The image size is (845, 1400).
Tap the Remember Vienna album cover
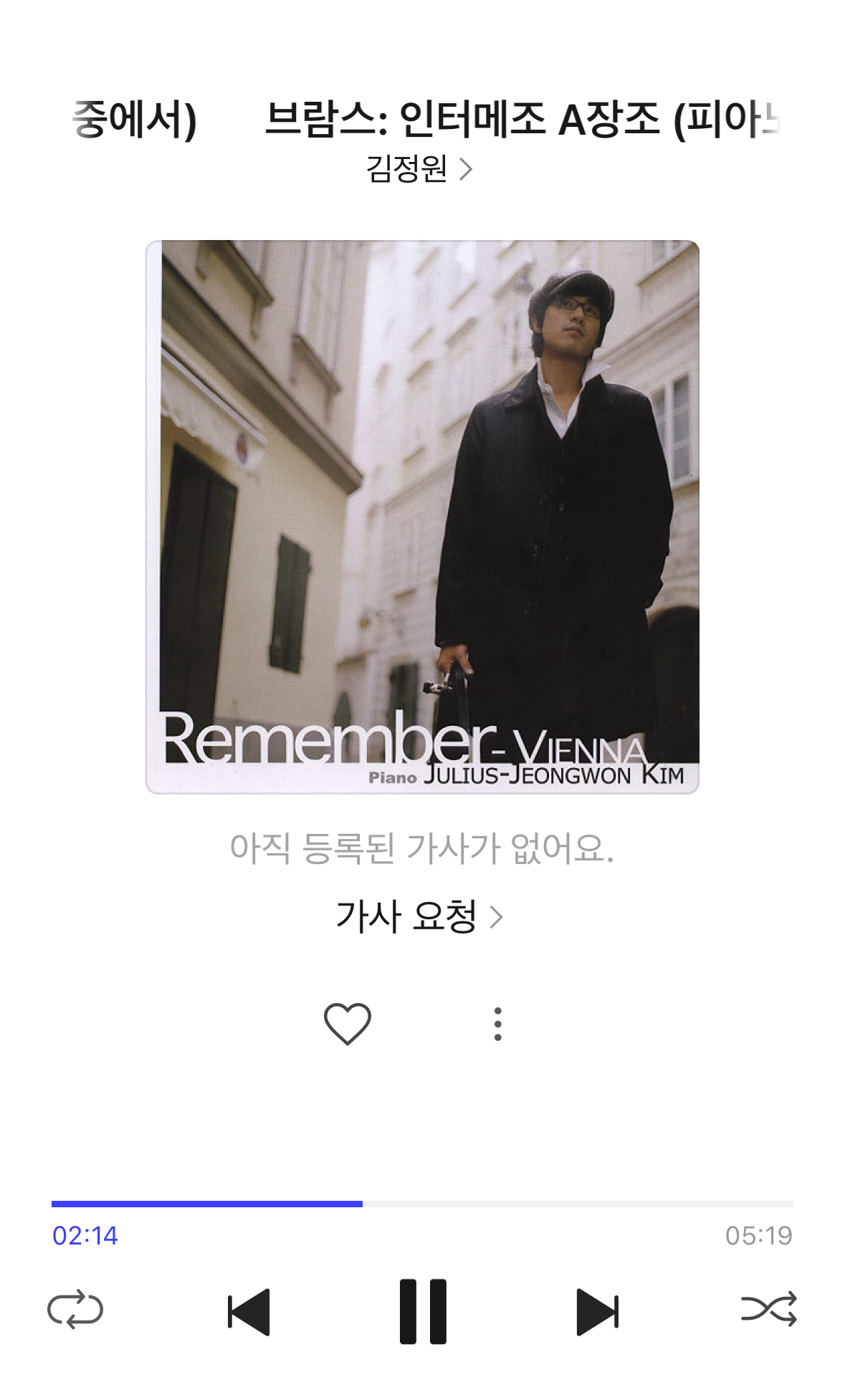click(422, 517)
